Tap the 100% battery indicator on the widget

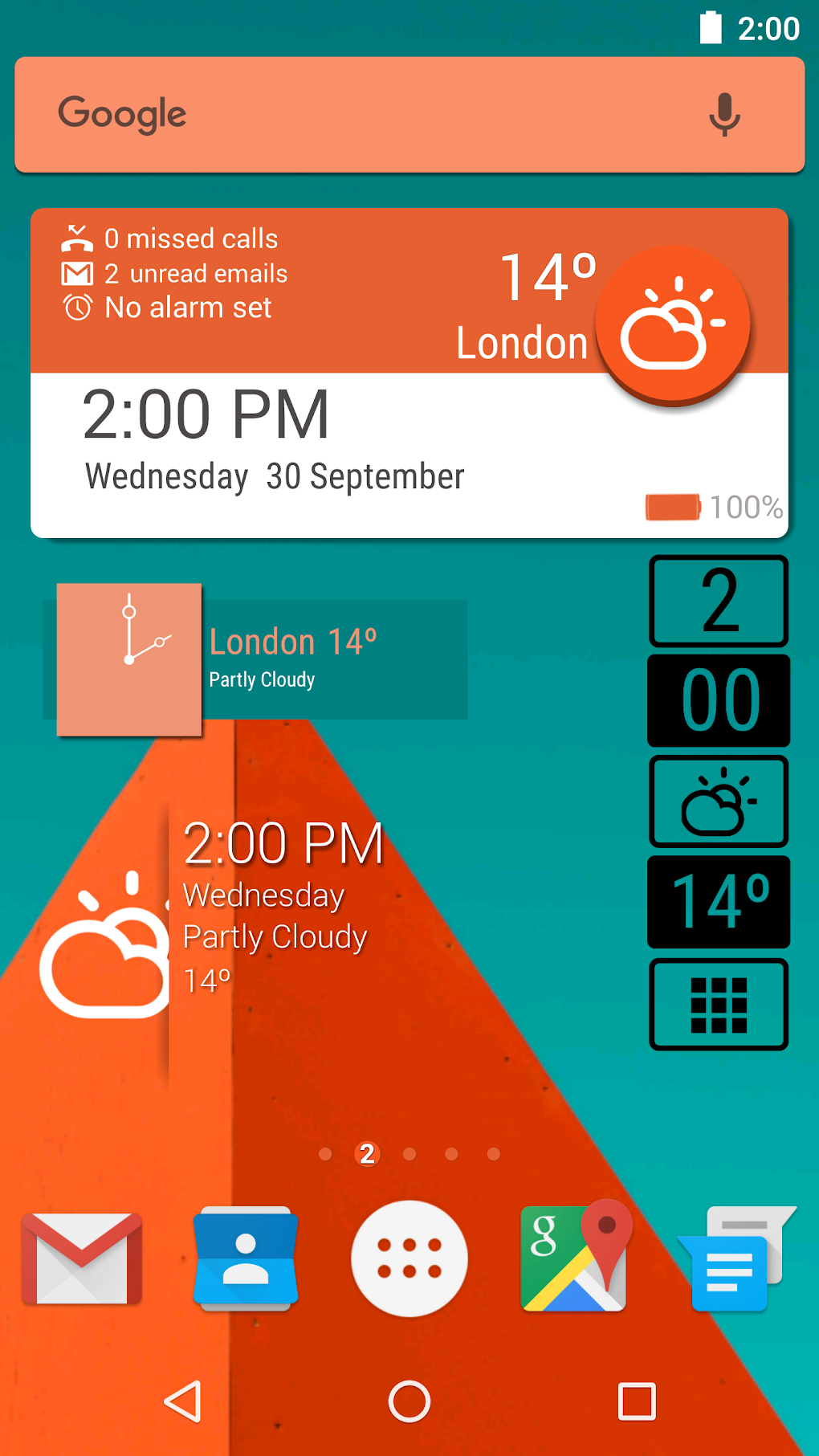tap(713, 506)
